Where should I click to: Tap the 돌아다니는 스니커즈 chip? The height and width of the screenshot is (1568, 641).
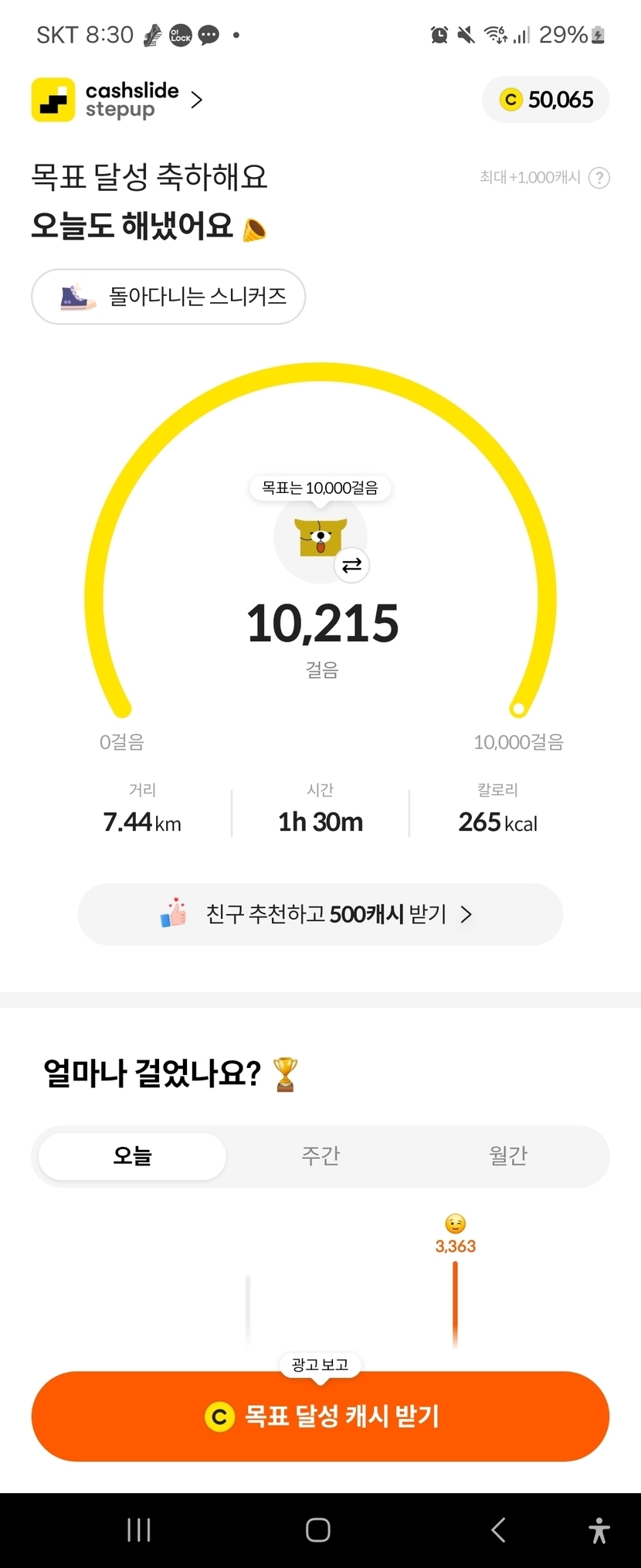[168, 297]
